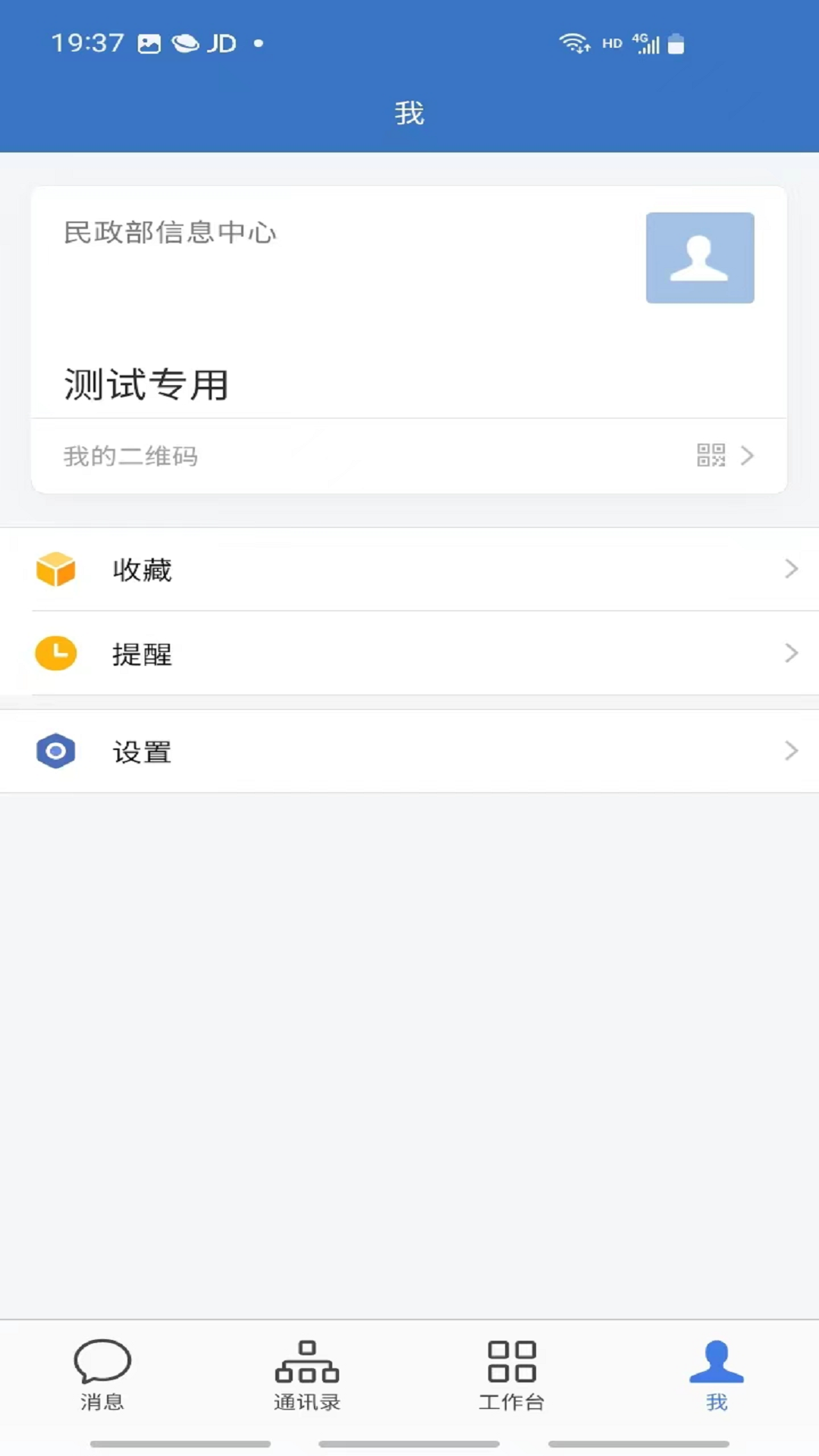Open the 设置 settings gear icon
Screen dimensions: 819x1456
[x=56, y=752]
